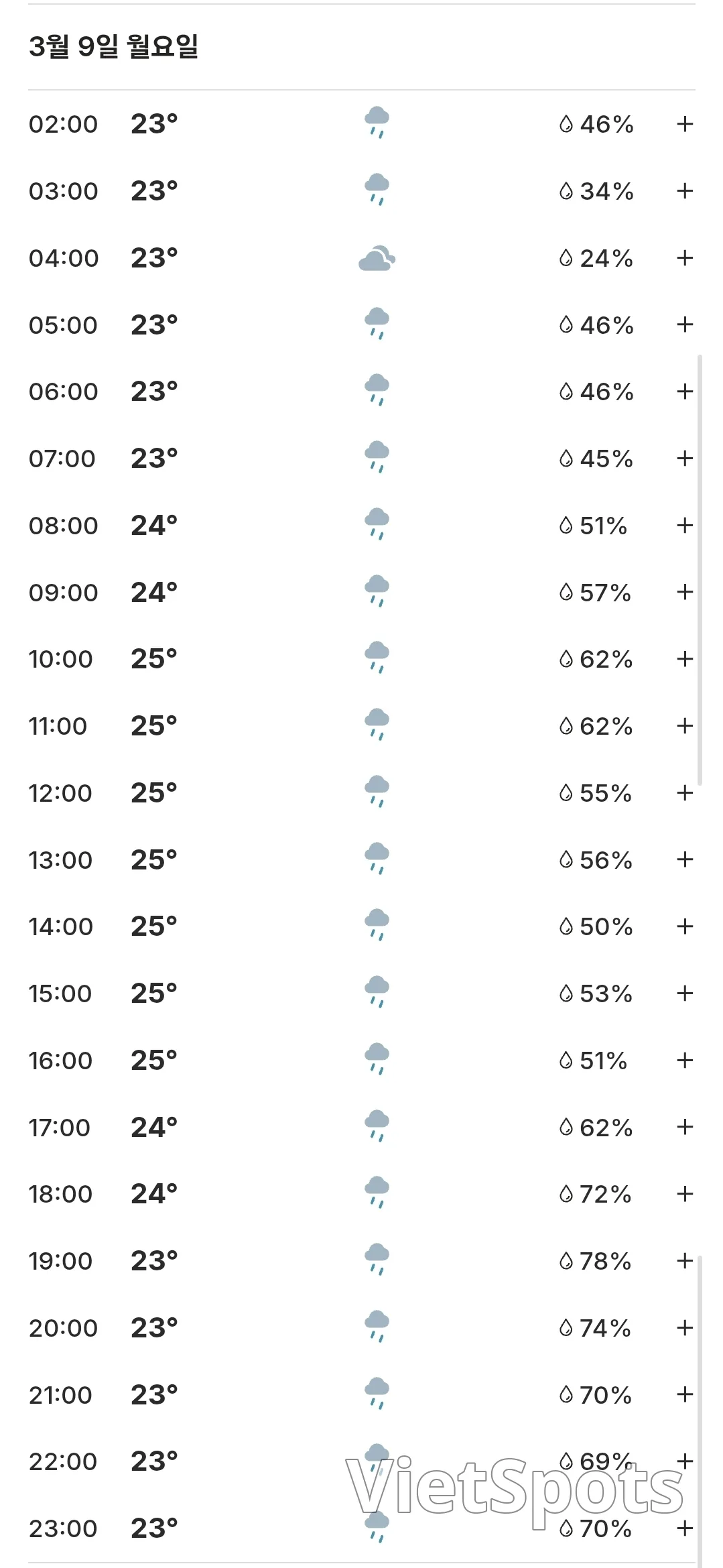This screenshot has width=723, height=1568.
Task: Expand the 03:00 row with 34% rain
Action: pyautogui.click(x=684, y=191)
